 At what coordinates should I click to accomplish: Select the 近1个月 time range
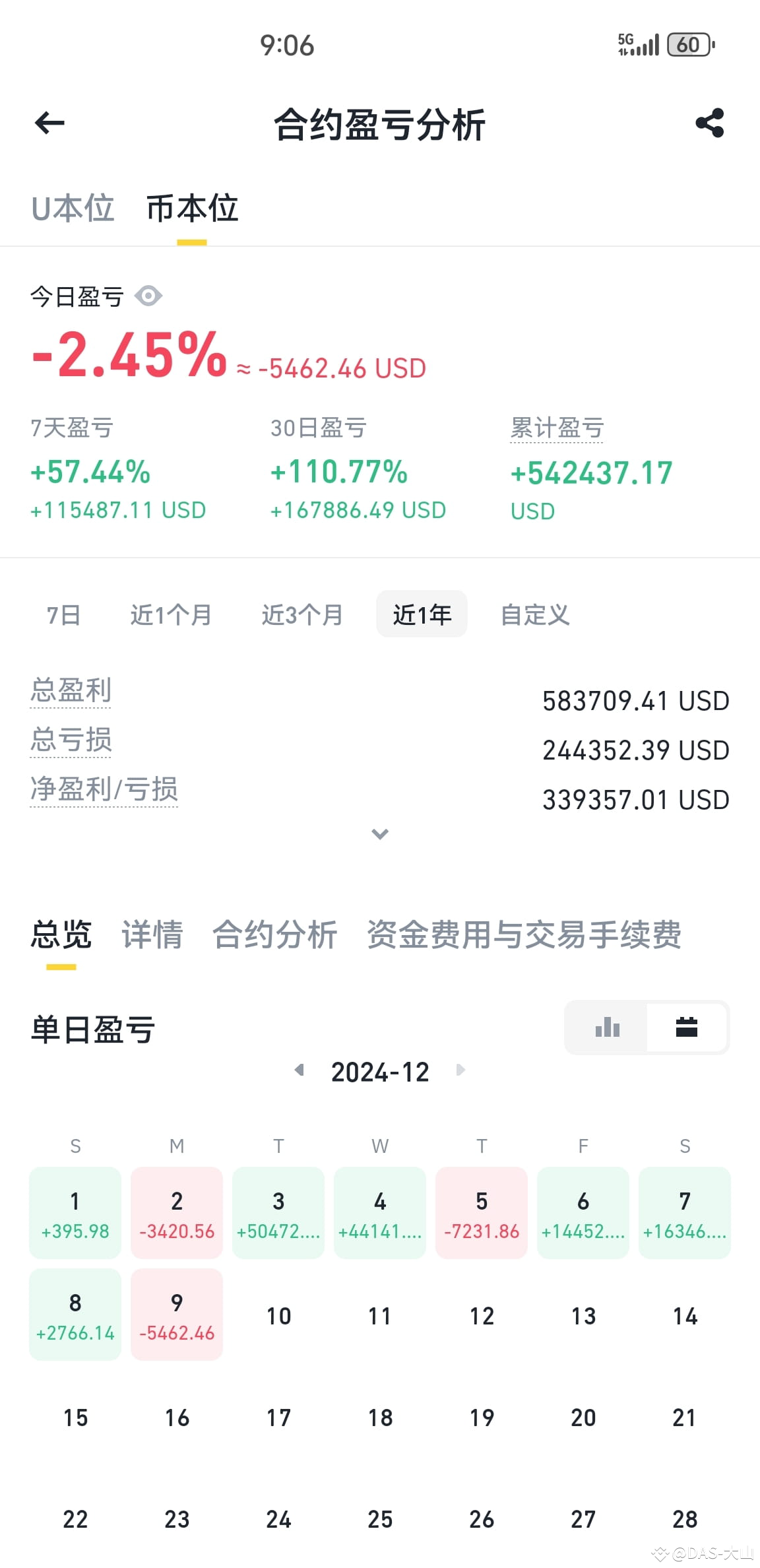pyautogui.click(x=171, y=614)
